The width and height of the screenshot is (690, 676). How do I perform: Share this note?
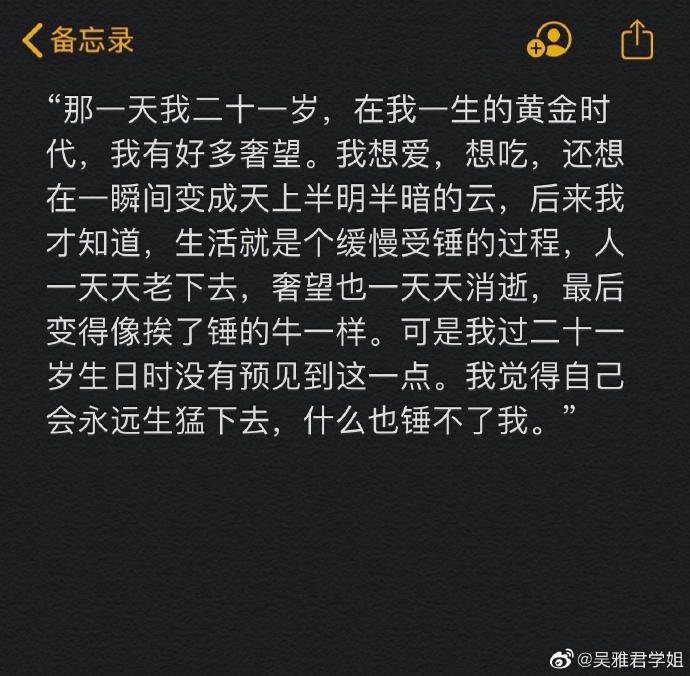click(x=637, y=41)
